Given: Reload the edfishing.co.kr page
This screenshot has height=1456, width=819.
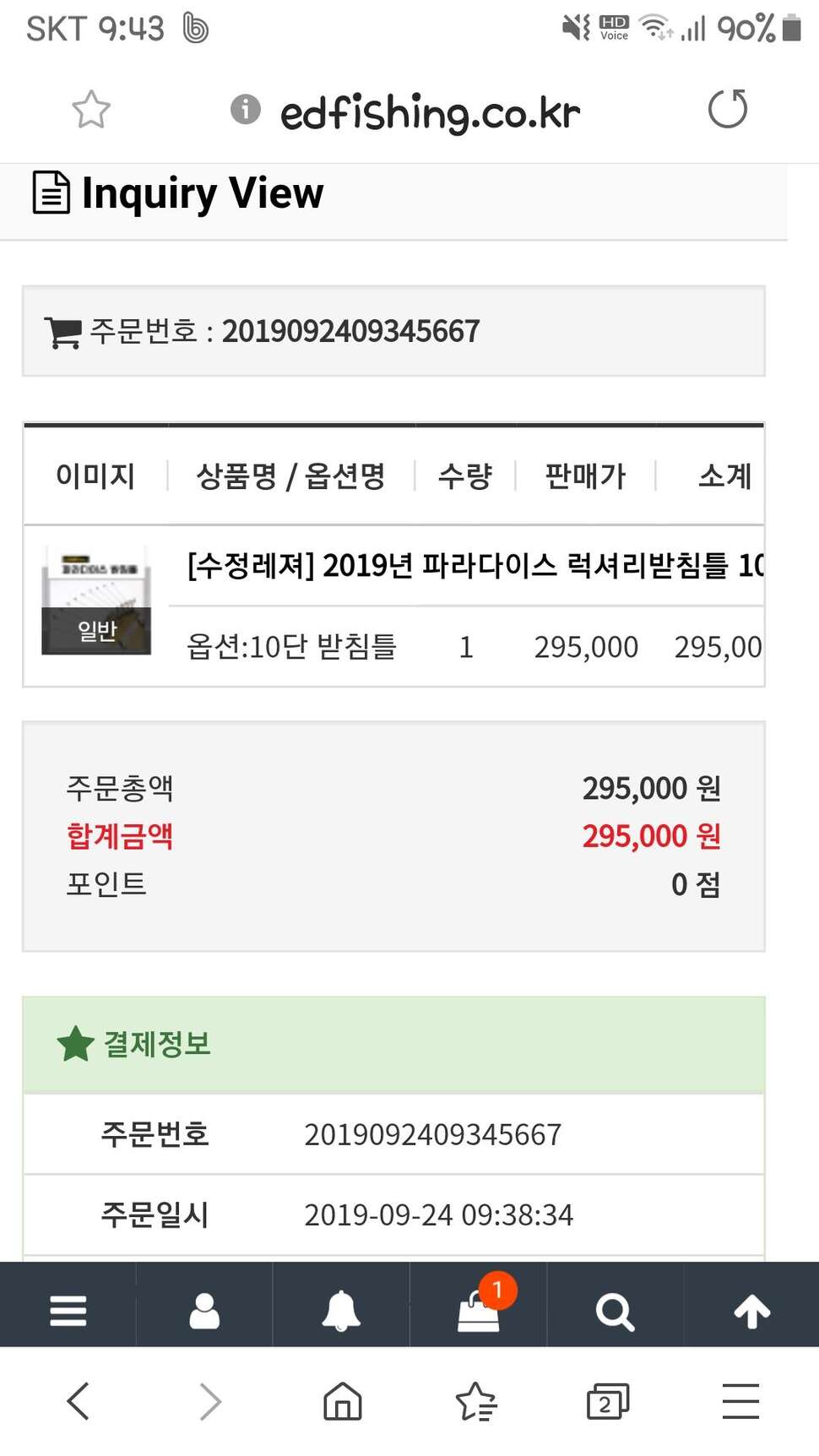Looking at the screenshot, I should (x=728, y=109).
